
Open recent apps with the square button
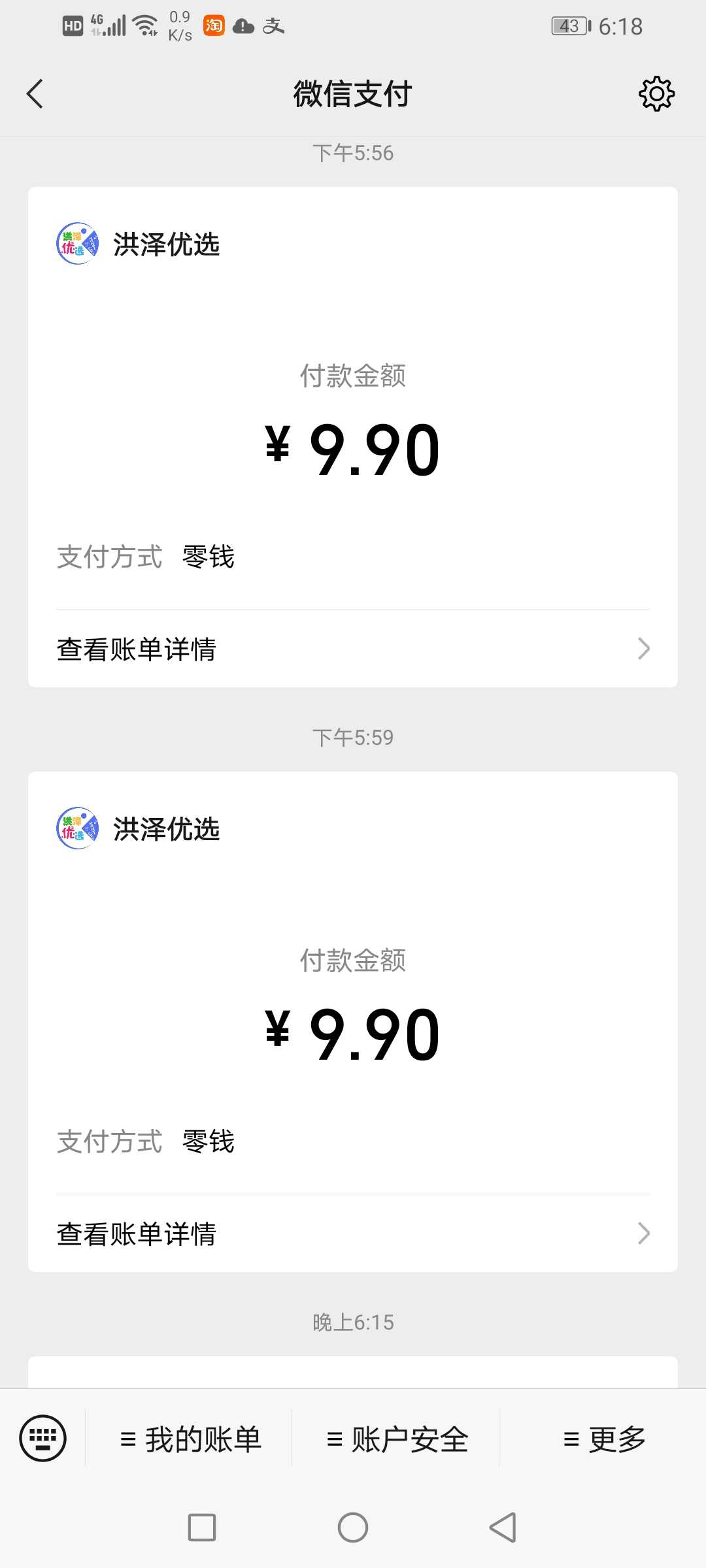[202, 1527]
